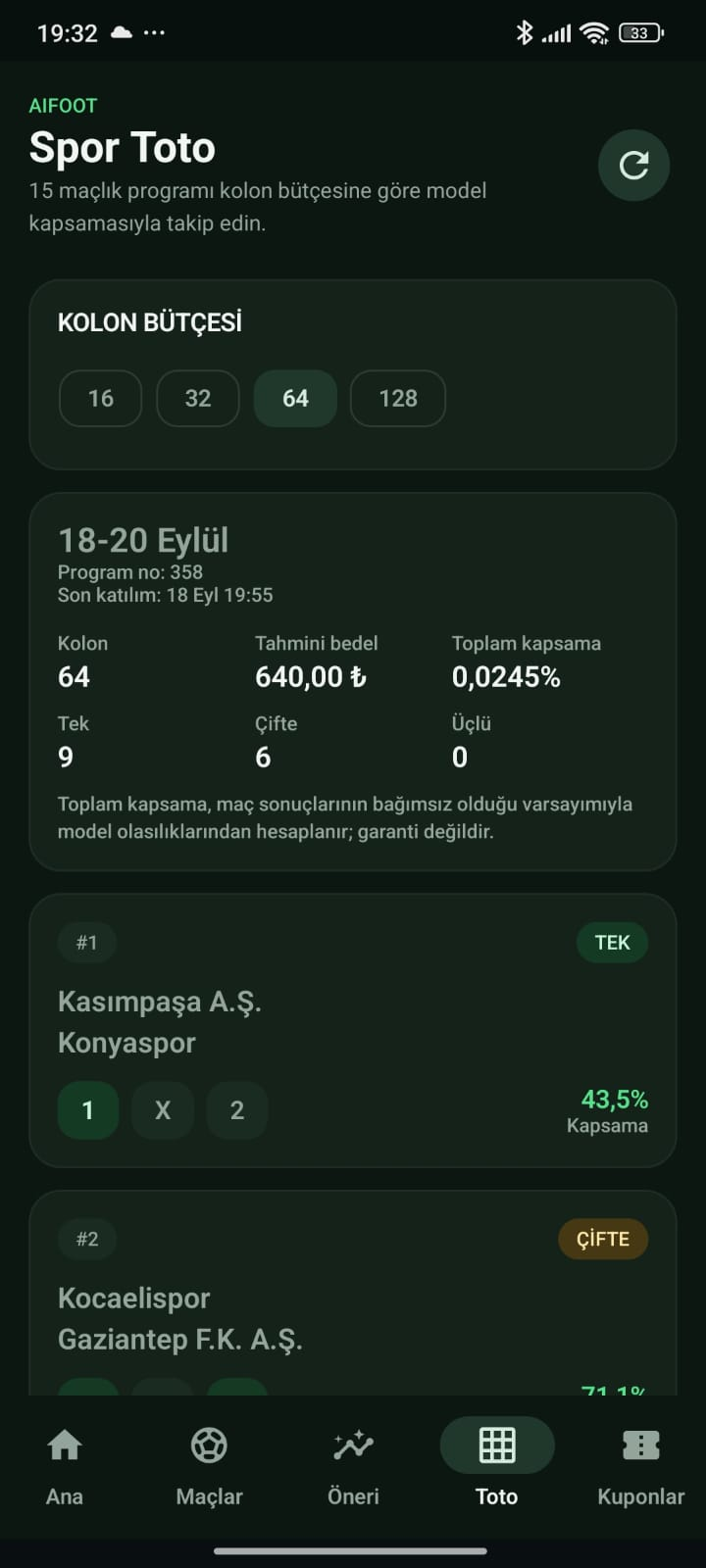Pick draw X for Kasımpaşa vs Konyaspor

pos(163,1110)
